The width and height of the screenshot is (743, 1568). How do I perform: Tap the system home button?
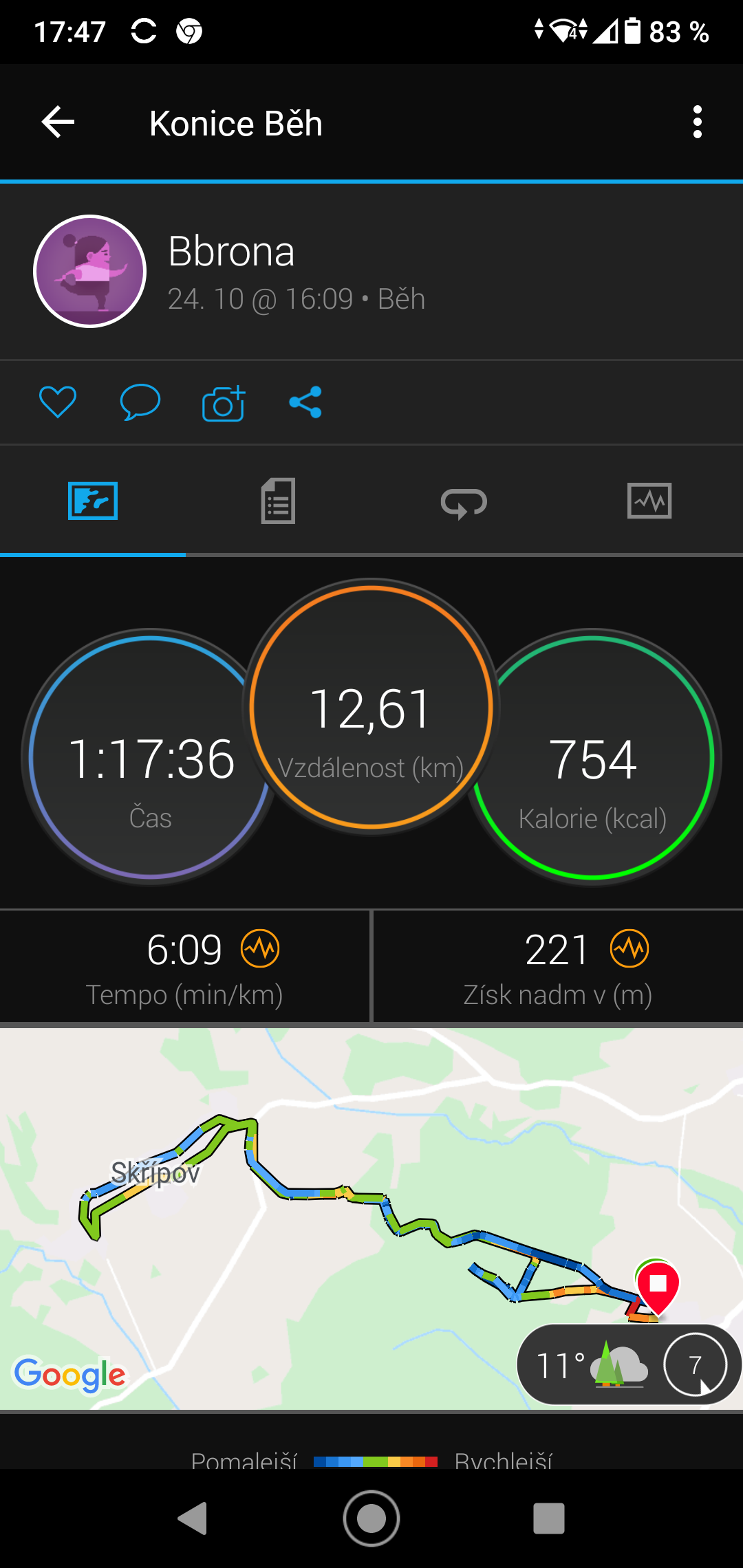(371, 1518)
